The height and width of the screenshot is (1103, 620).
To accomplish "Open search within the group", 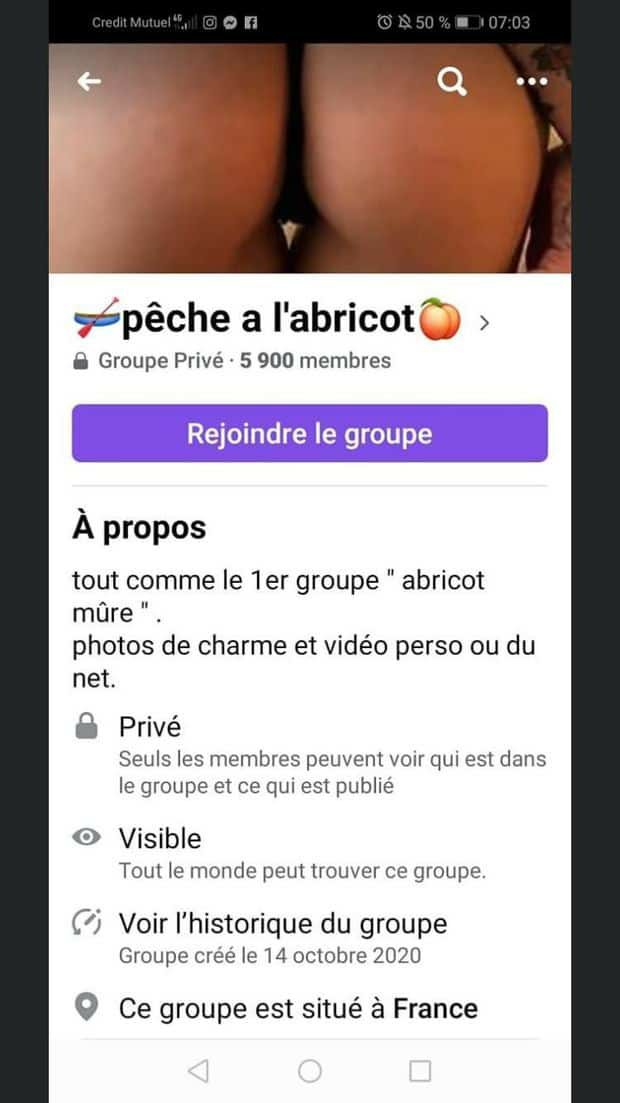I will (452, 82).
